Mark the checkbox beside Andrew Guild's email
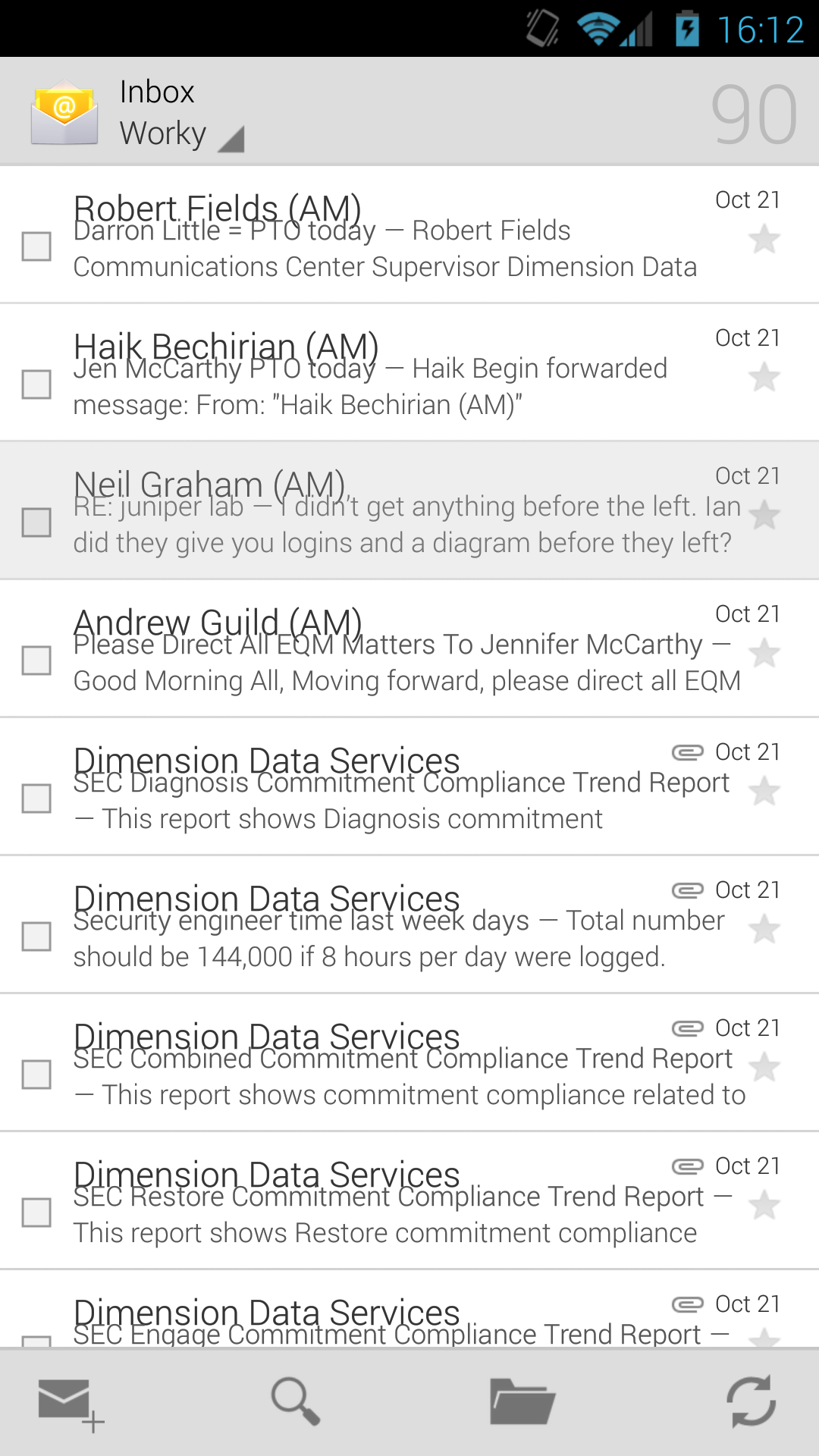819x1456 pixels. coord(36,661)
